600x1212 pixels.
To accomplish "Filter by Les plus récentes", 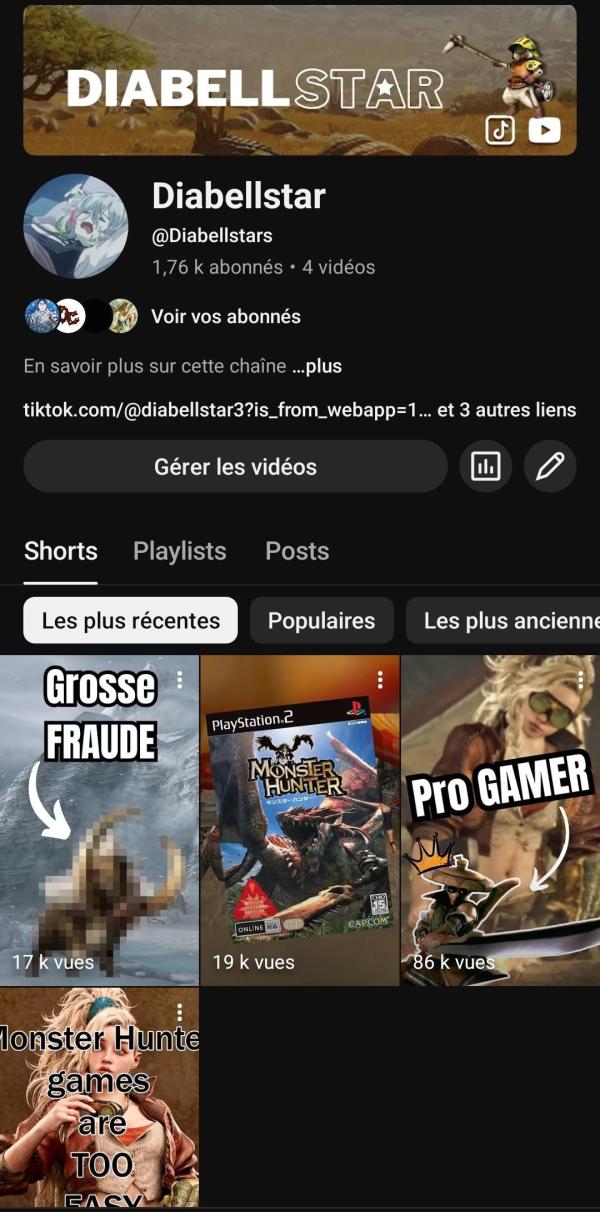I will point(130,621).
